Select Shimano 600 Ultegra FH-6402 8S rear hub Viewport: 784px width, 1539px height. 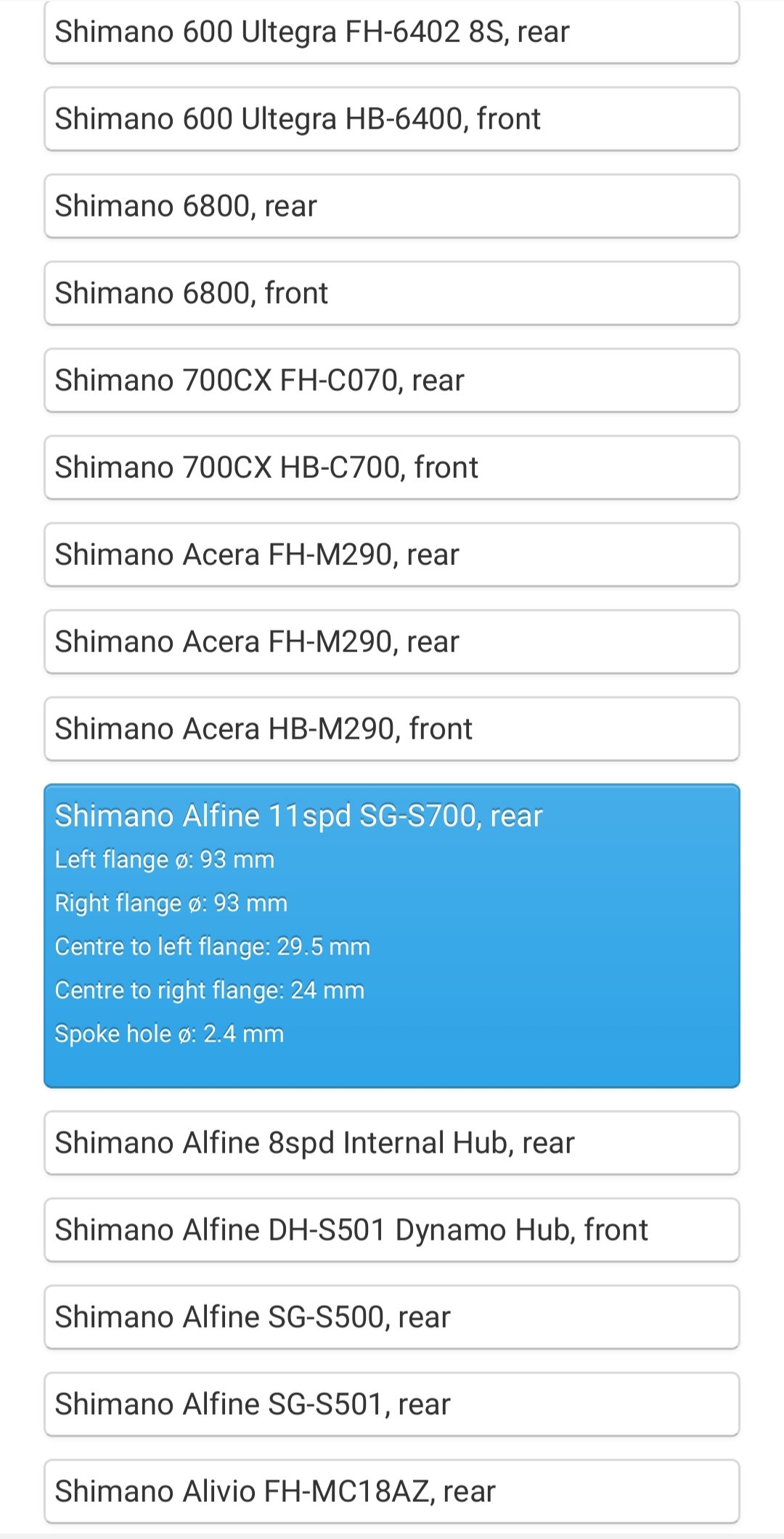[x=392, y=32]
